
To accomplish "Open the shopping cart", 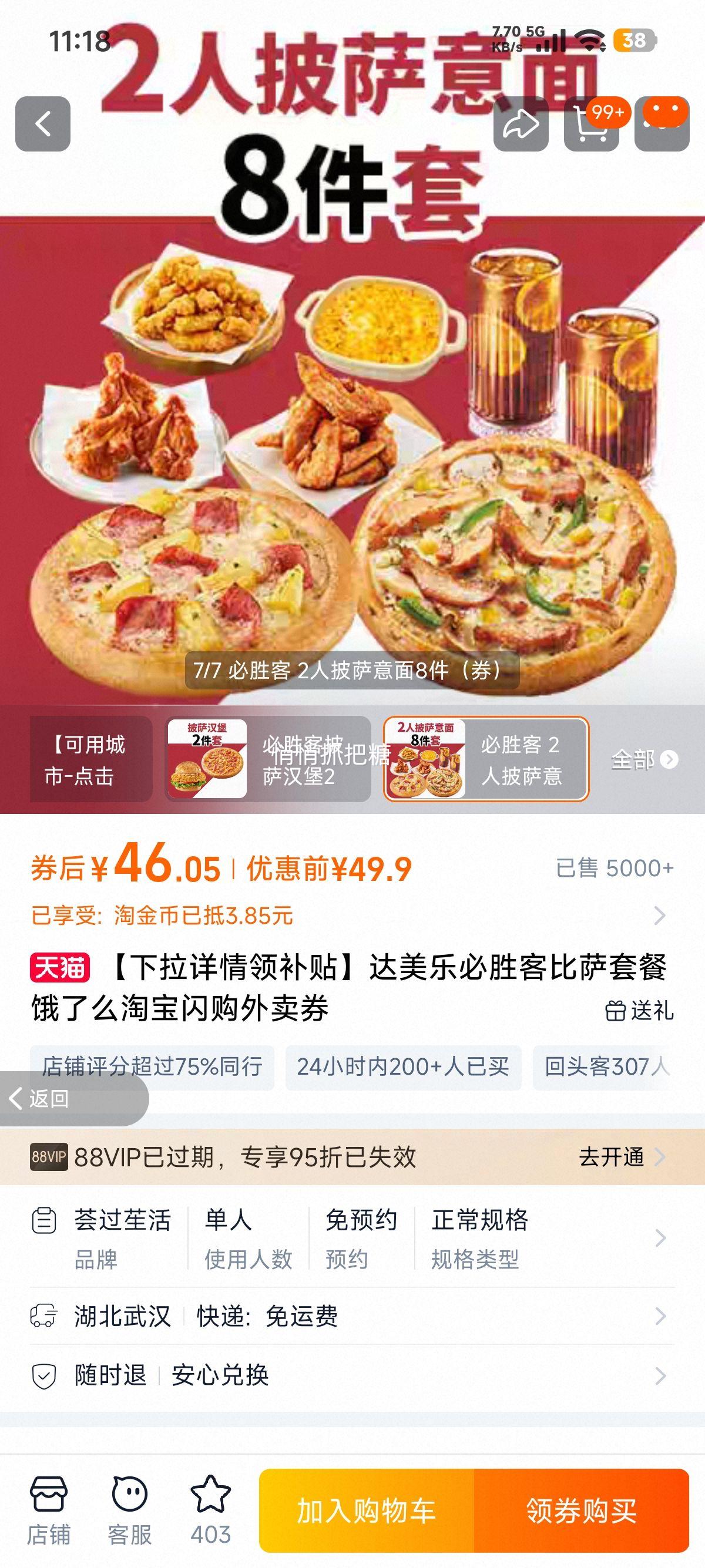I will point(591,124).
